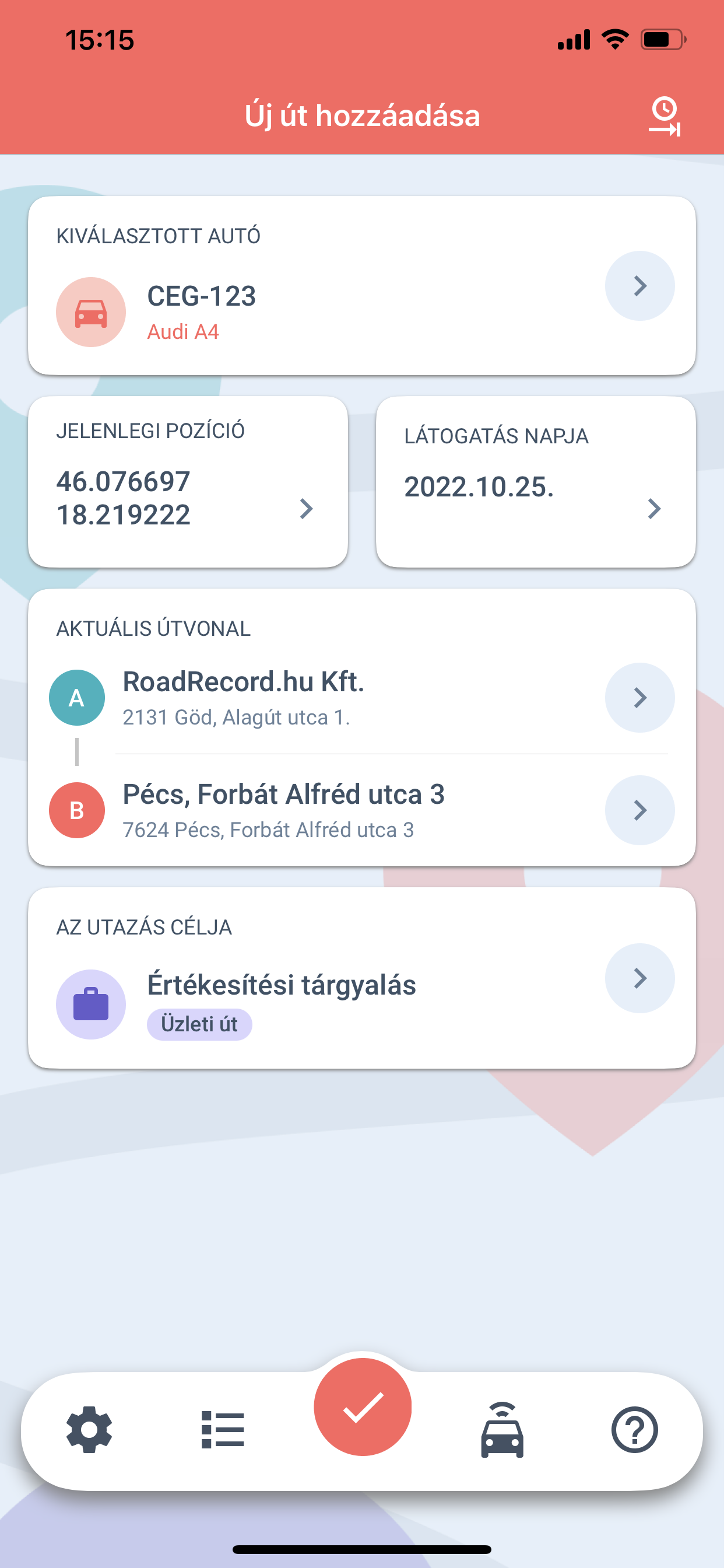Image resolution: width=724 pixels, height=1568 pixels.
Task: Open settings gear in the bottom bar
Action: 89,1429
